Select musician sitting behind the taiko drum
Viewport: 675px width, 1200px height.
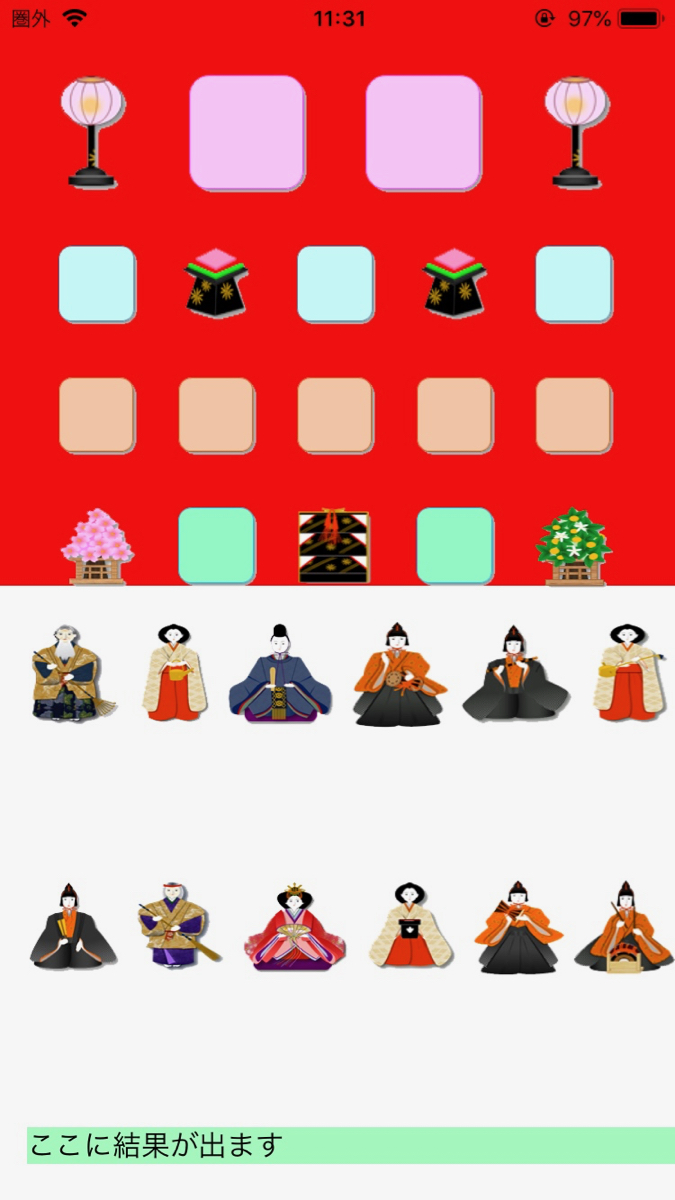[624, 927]
